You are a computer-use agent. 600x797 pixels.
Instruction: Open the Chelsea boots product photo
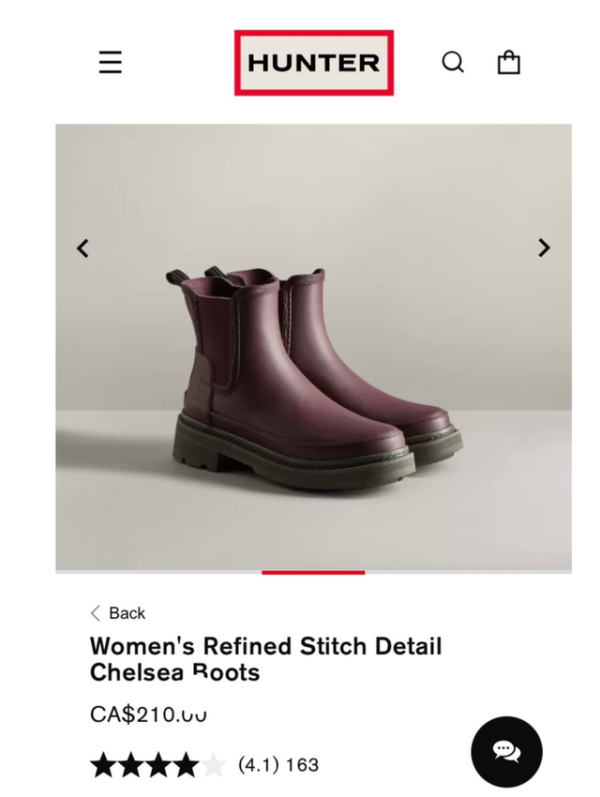[x=313, y=360]
